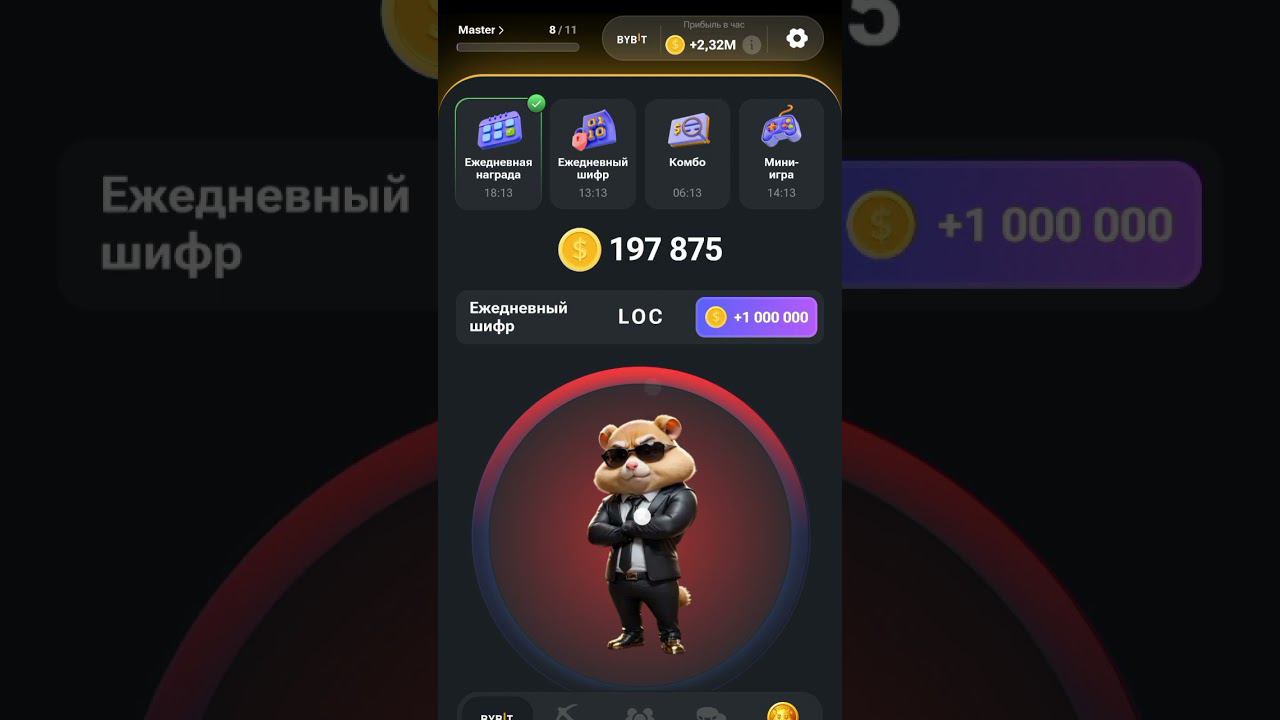Open Ежедневный шифр card
Viewport: 1280px width, 720px height.
click(x=593, y=153)
